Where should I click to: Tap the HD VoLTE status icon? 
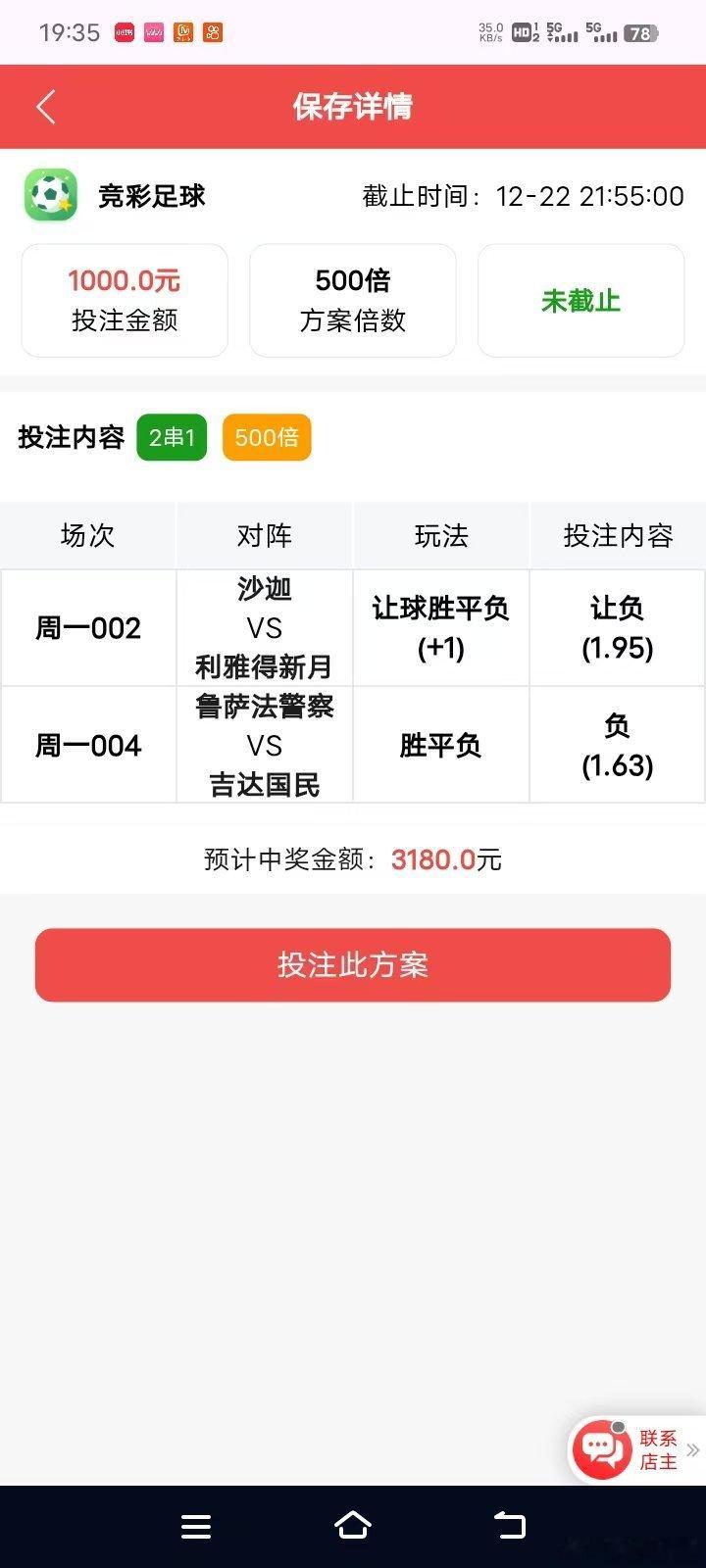[x=522, y=31]
